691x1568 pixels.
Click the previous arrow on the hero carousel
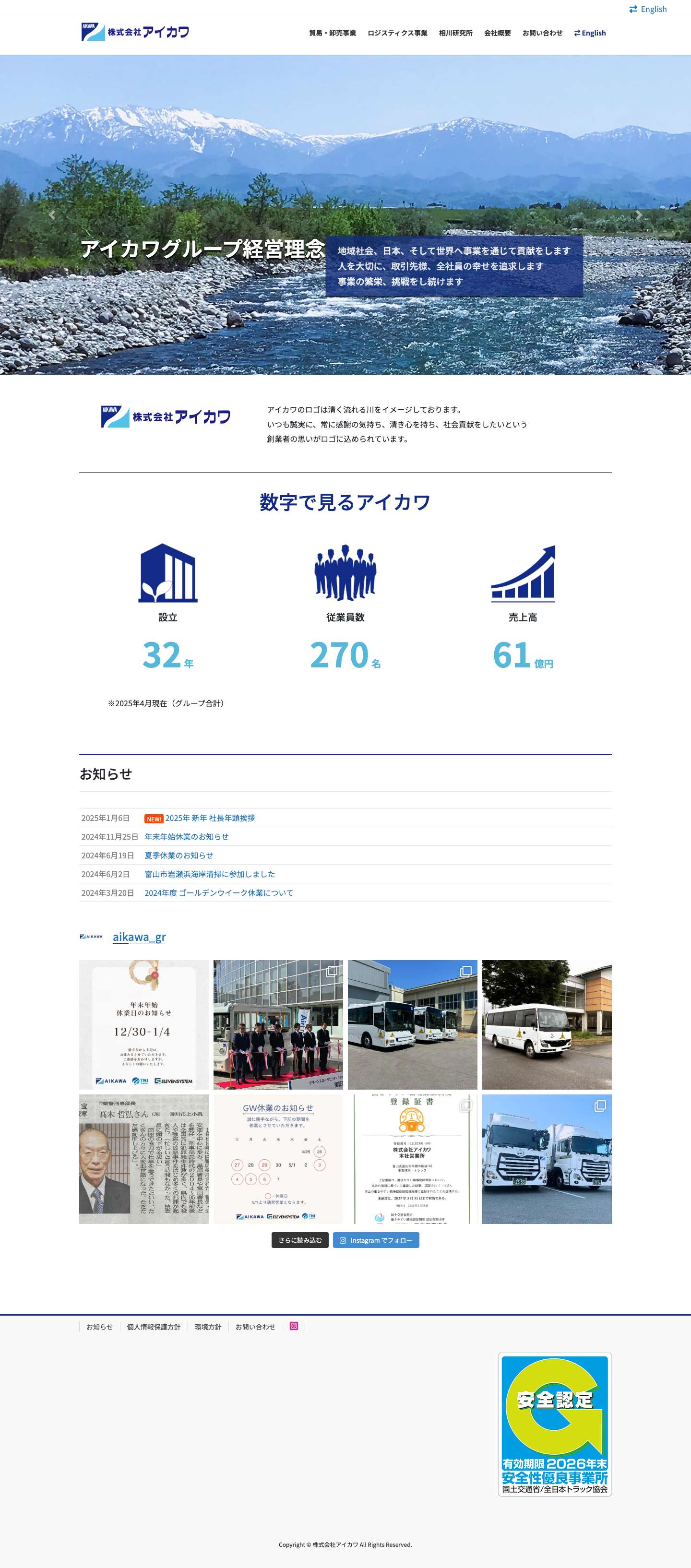52,214
